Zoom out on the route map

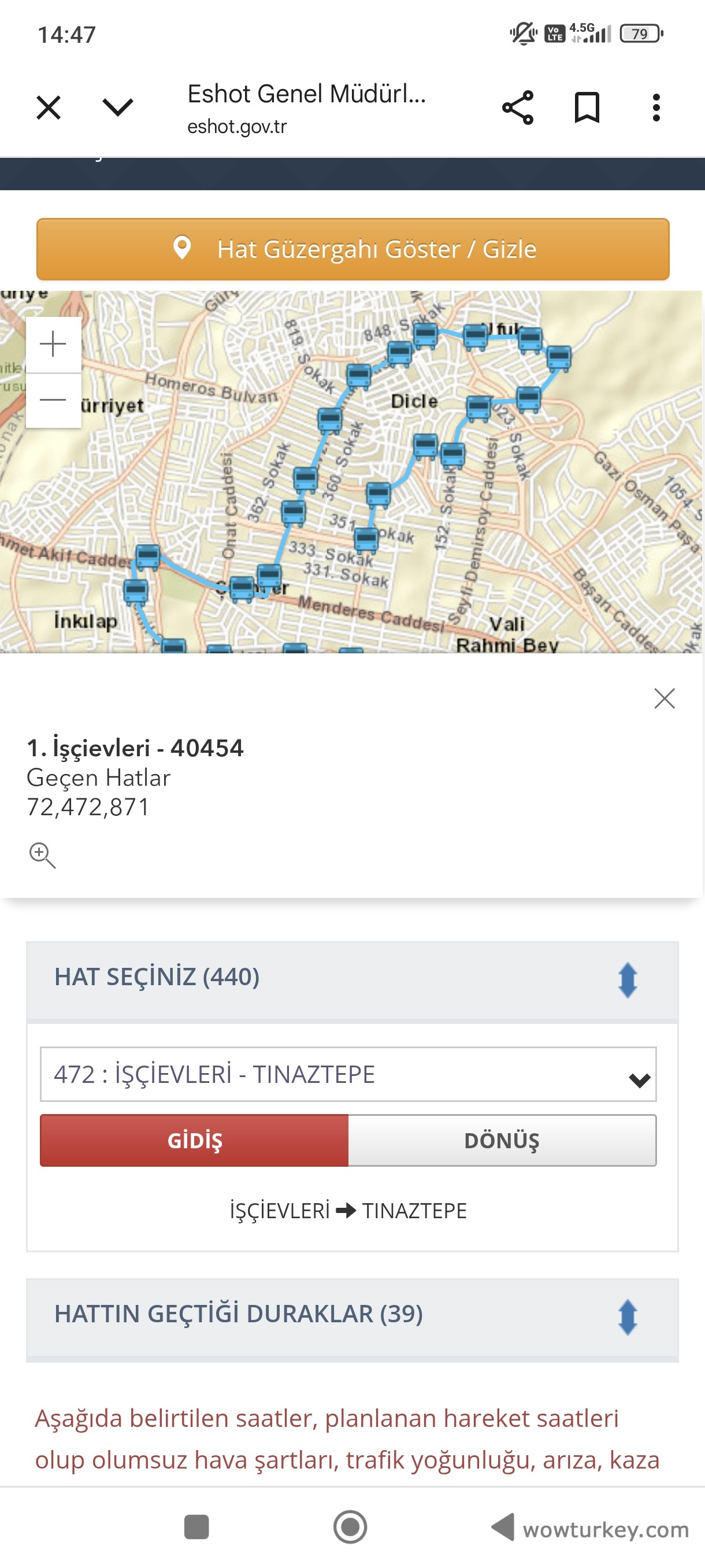tap(54, 400)
